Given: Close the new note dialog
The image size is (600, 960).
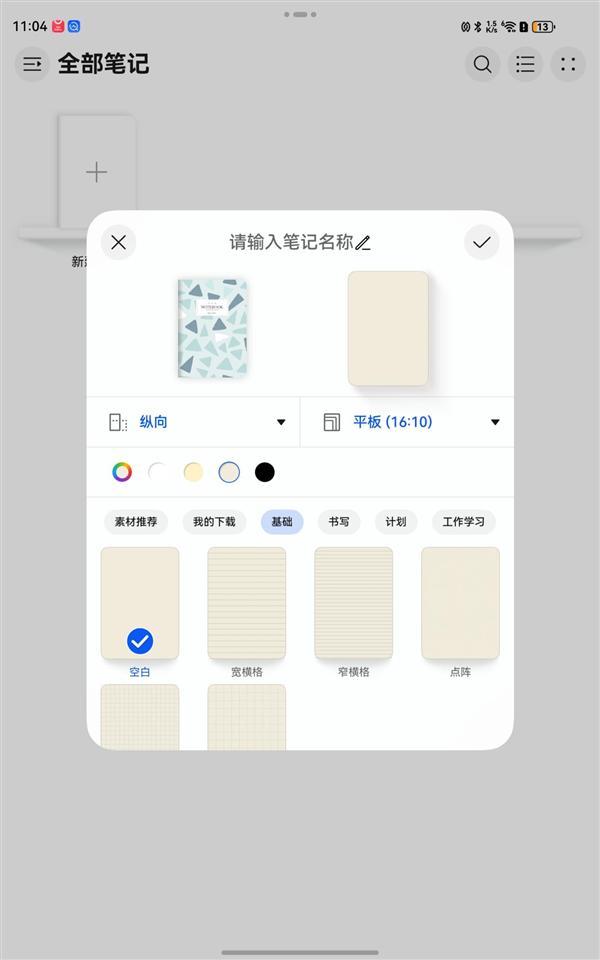Looking at the screenshot, I should [x=119, y=242].
